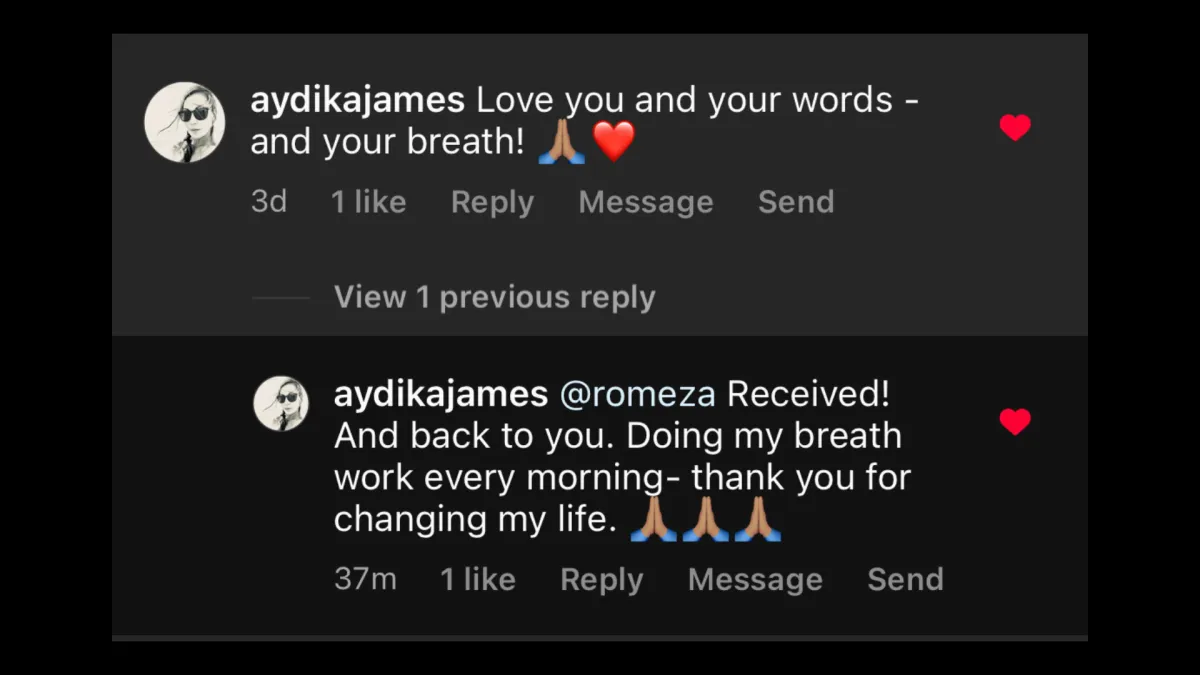This screenshot has height=675, width=1200.
Task: Unlike the 'Love you and your words' comment
Action: click(x=1014, y=128)
